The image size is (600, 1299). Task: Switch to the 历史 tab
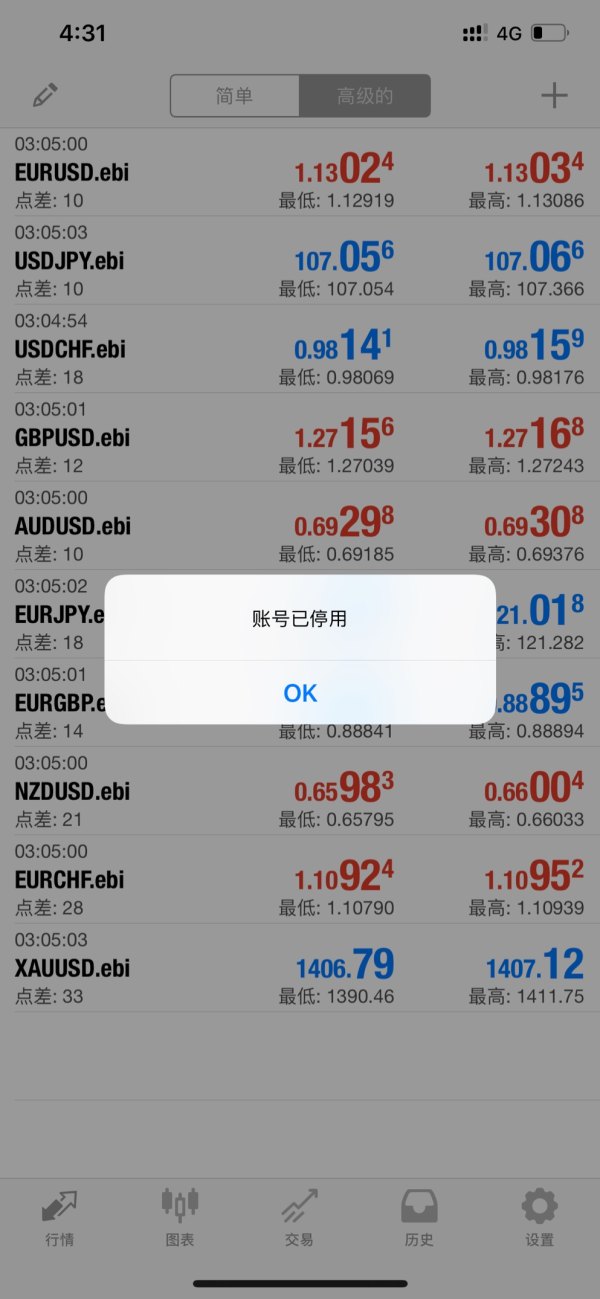click(x=419, y=1218)
